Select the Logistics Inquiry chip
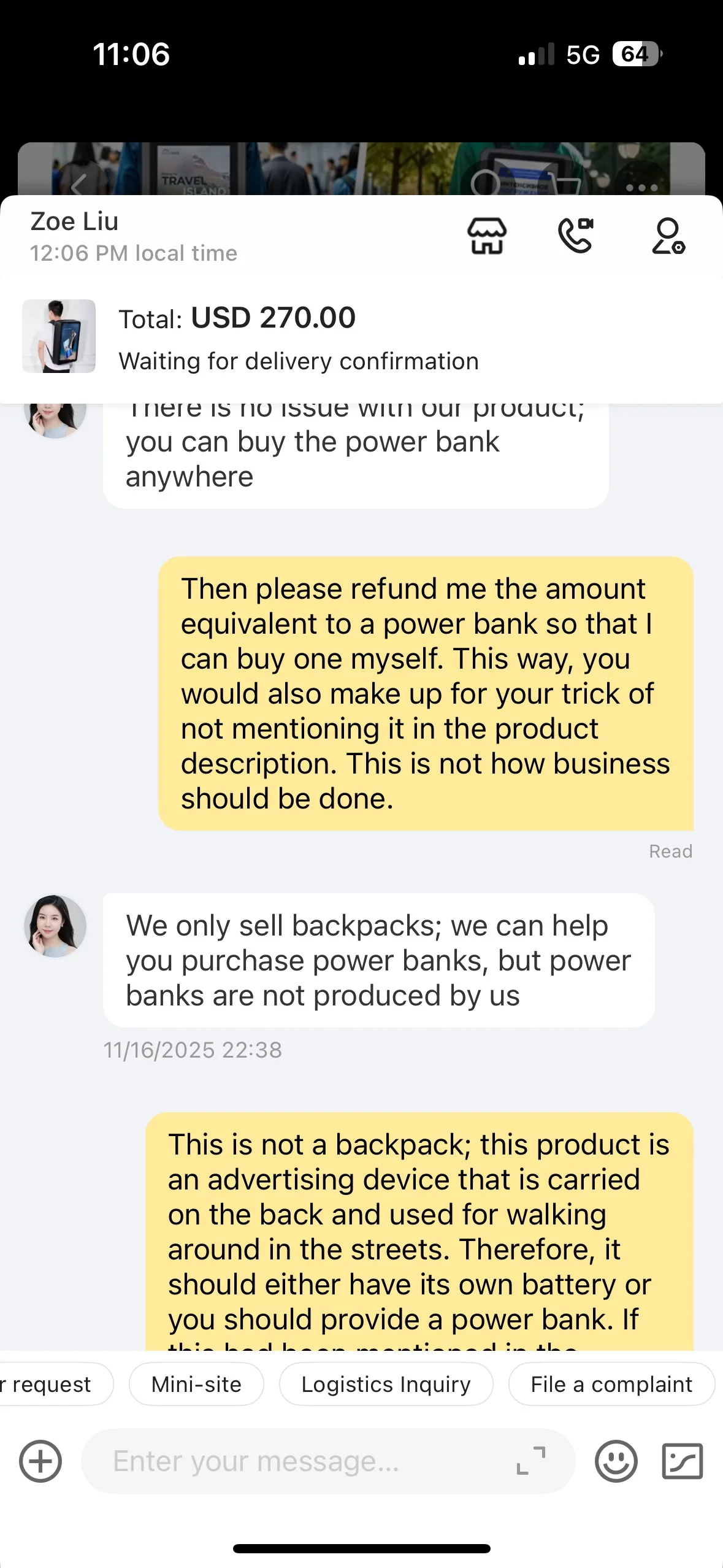This screenshot has height=1568, width=723. pos(386,1383)
